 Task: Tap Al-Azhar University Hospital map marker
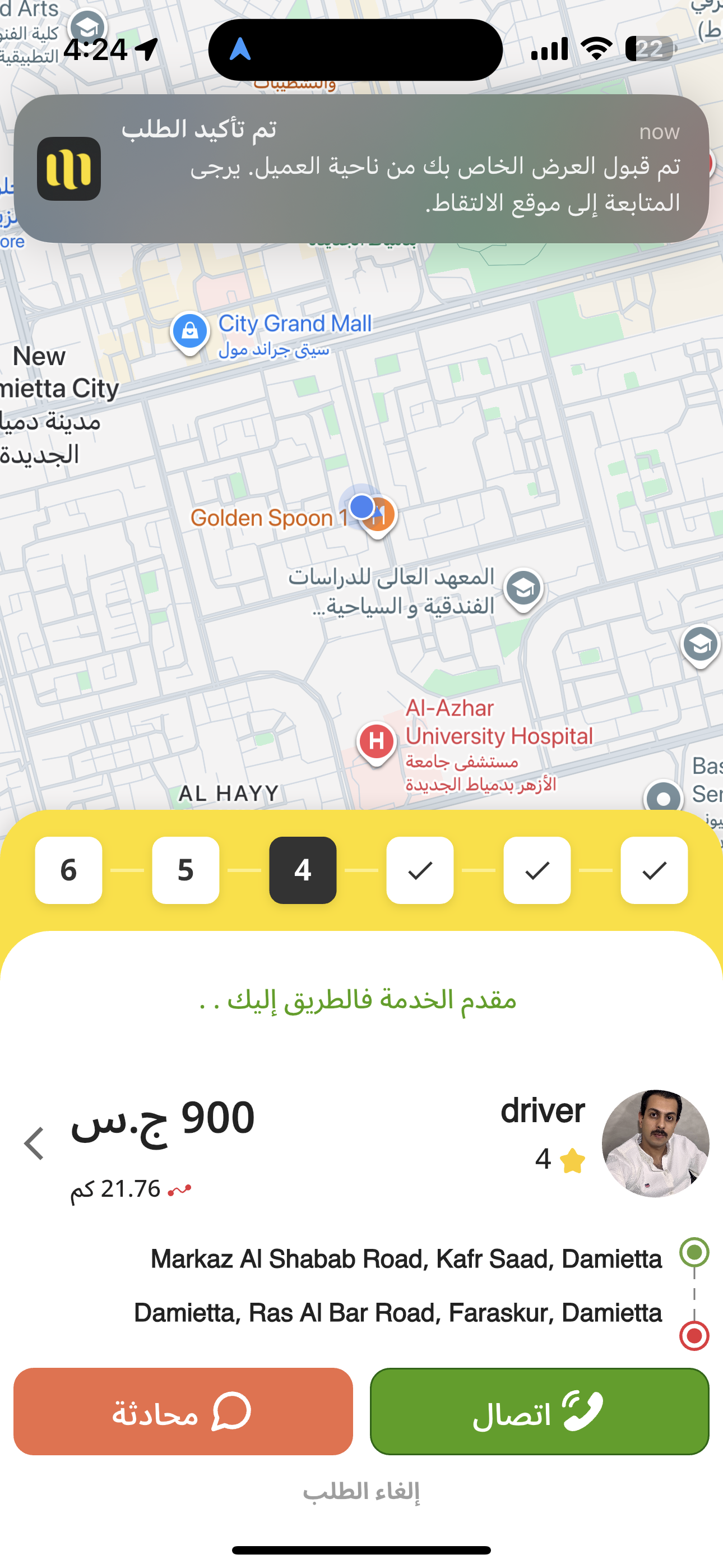pos(376,741)
